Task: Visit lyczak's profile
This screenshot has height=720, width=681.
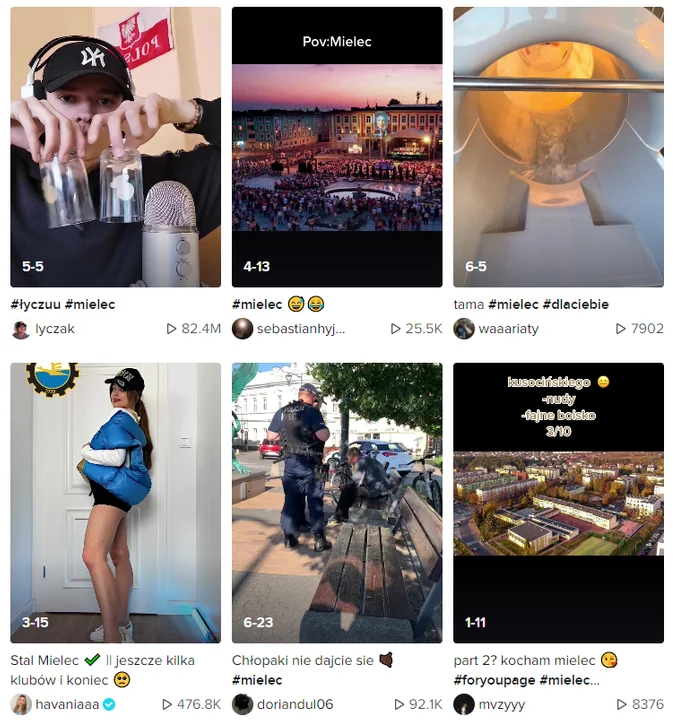Action: [x=54, y=328]
